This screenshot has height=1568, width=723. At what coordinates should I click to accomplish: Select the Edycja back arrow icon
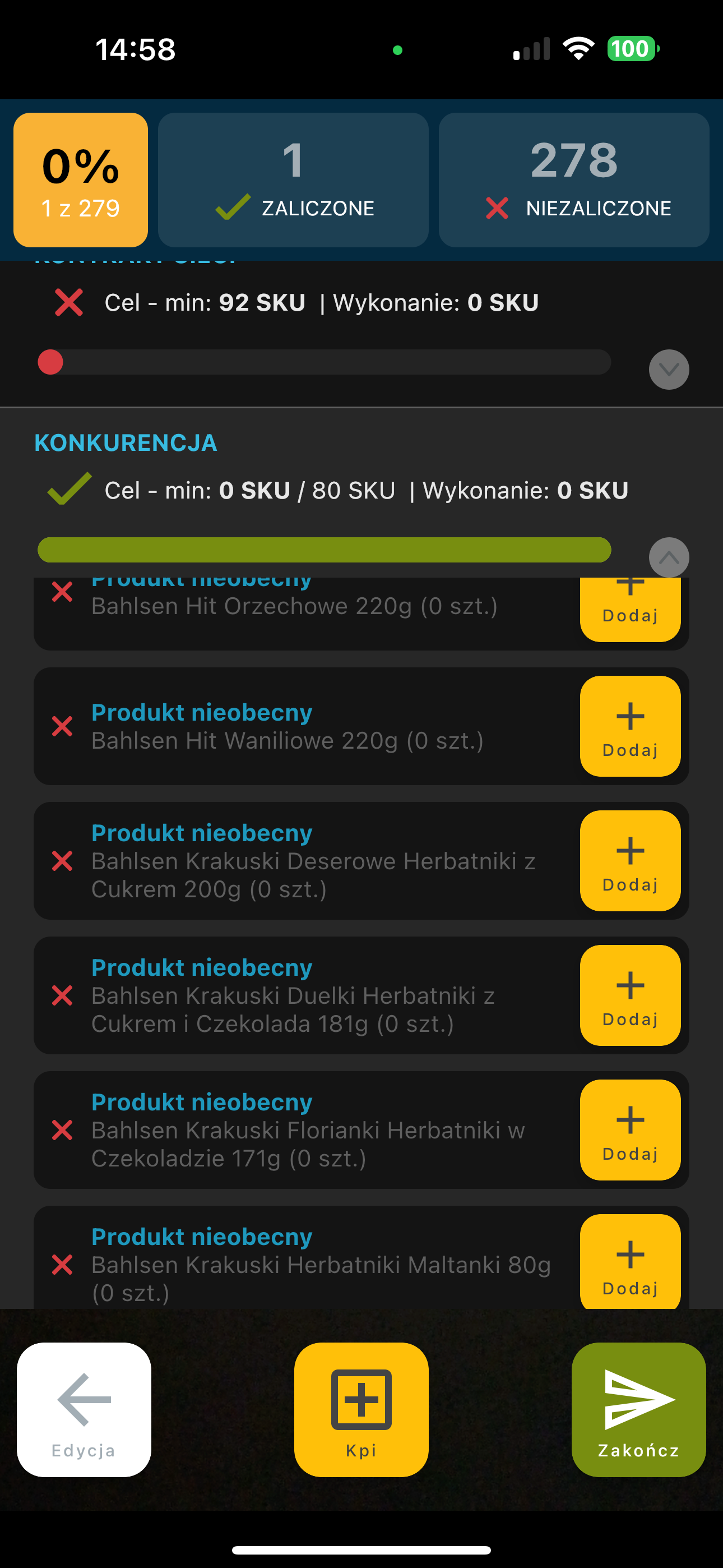[82, 1400]
